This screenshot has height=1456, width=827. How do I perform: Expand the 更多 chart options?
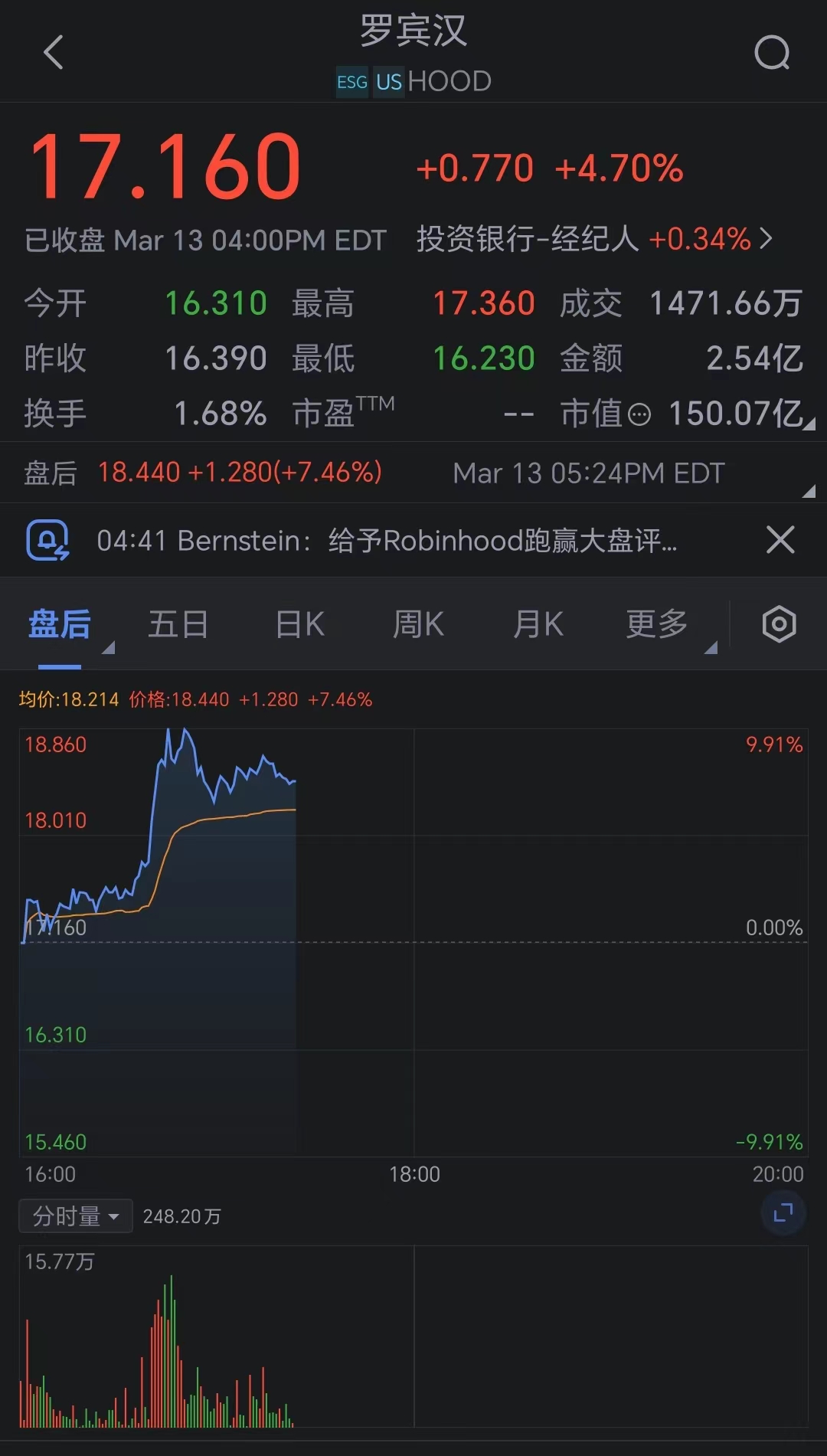point(657,624)
